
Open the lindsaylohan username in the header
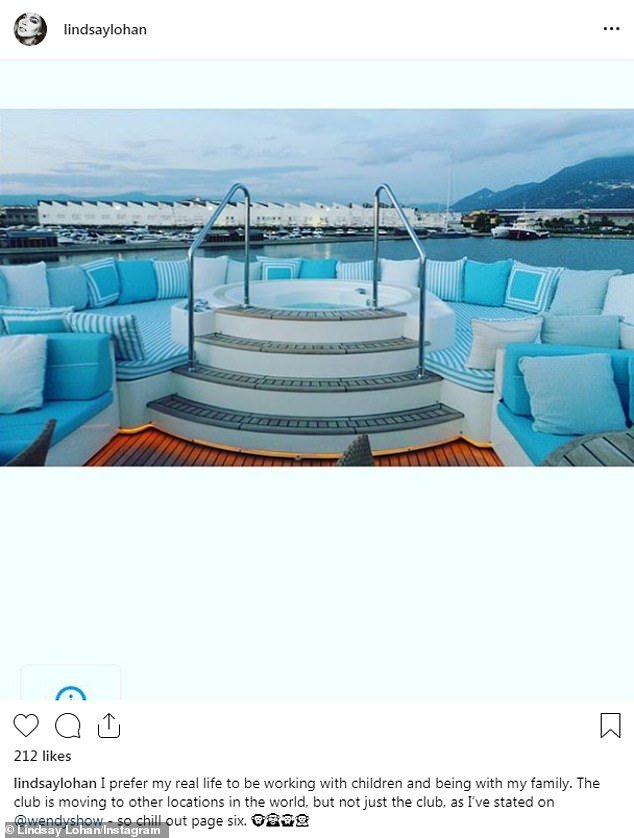point(105,29)
